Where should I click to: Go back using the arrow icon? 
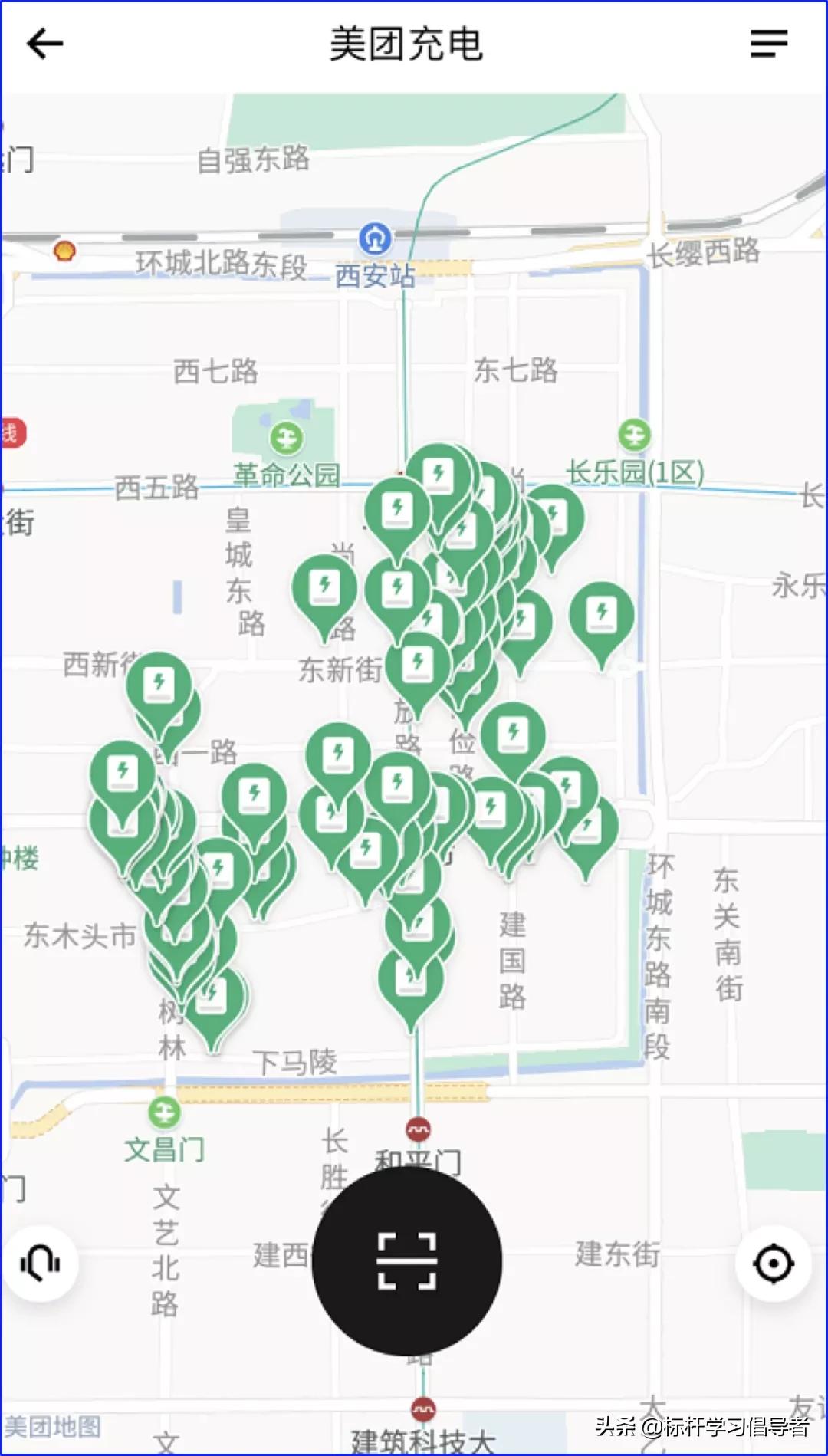click(x=44, y=44)
